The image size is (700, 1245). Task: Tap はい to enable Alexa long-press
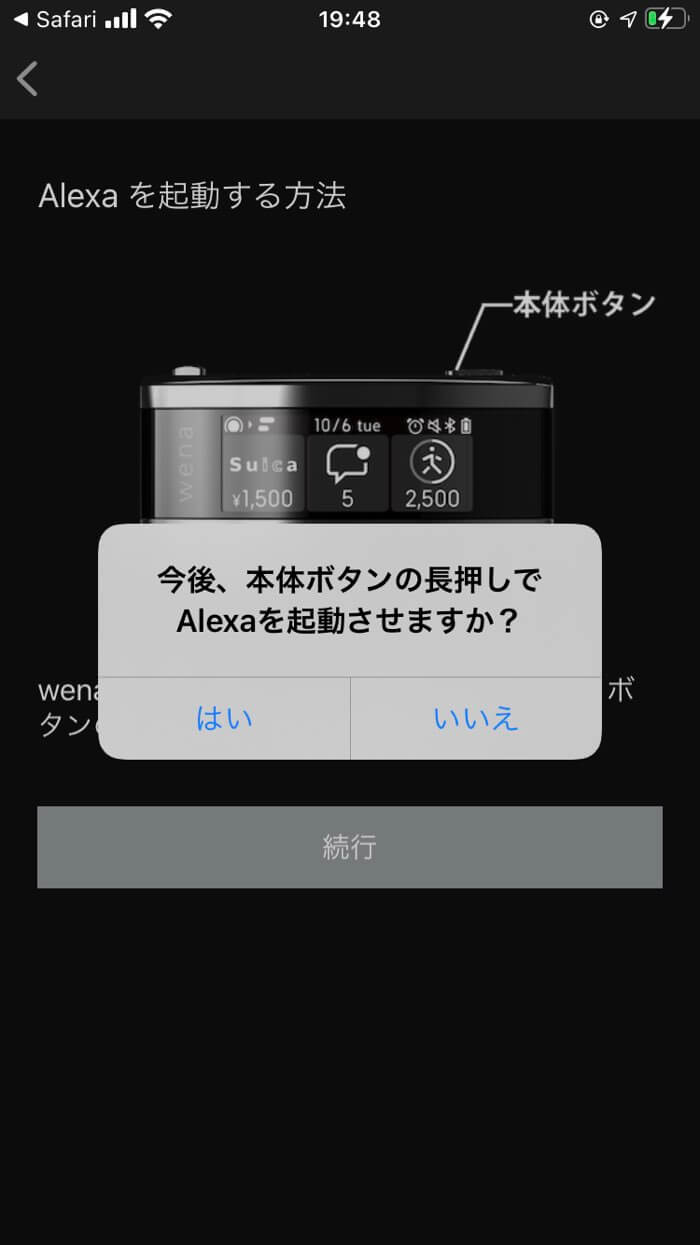coord(225,718)
